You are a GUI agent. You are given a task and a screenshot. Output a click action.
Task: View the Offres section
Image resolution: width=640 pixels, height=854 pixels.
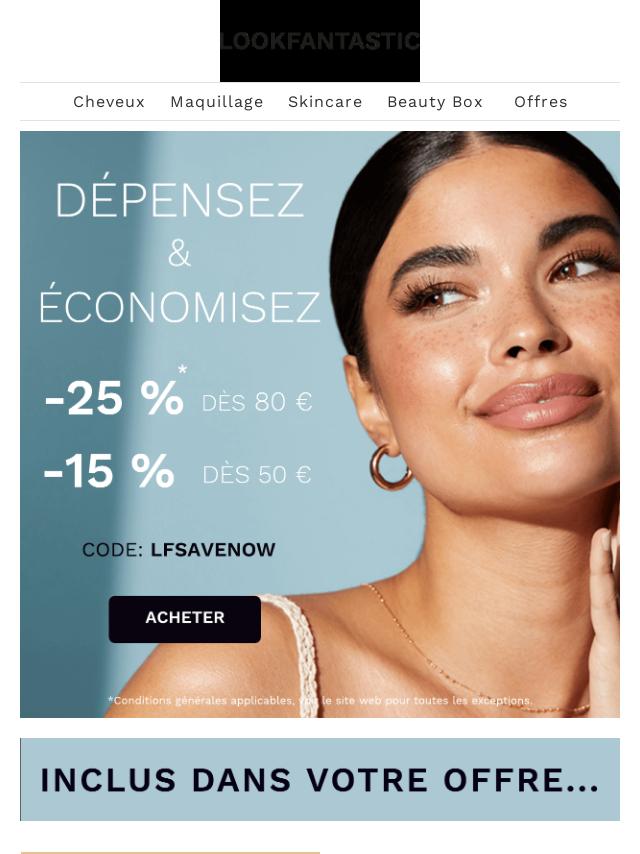[x=541, y=102]
